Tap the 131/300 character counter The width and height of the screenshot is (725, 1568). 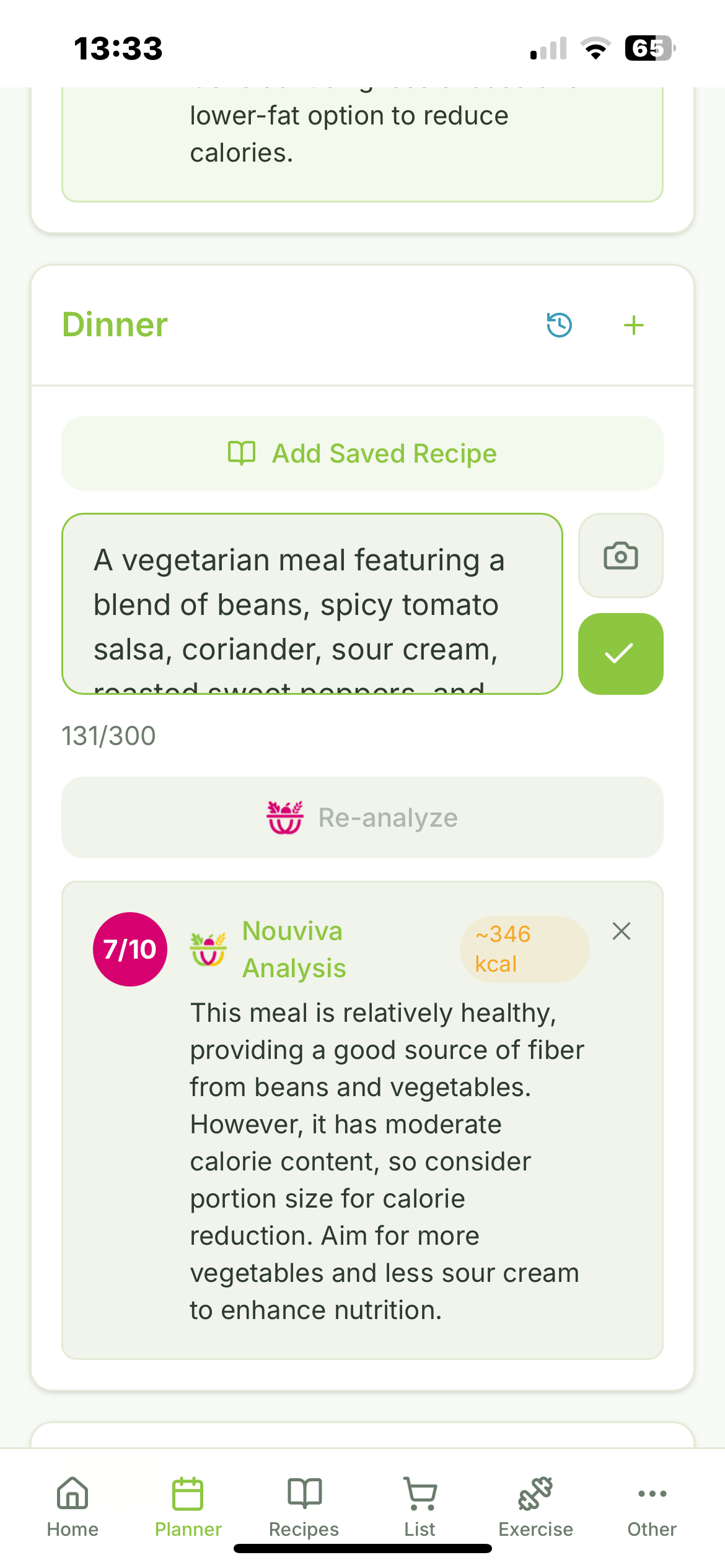(x=108, y=736)
